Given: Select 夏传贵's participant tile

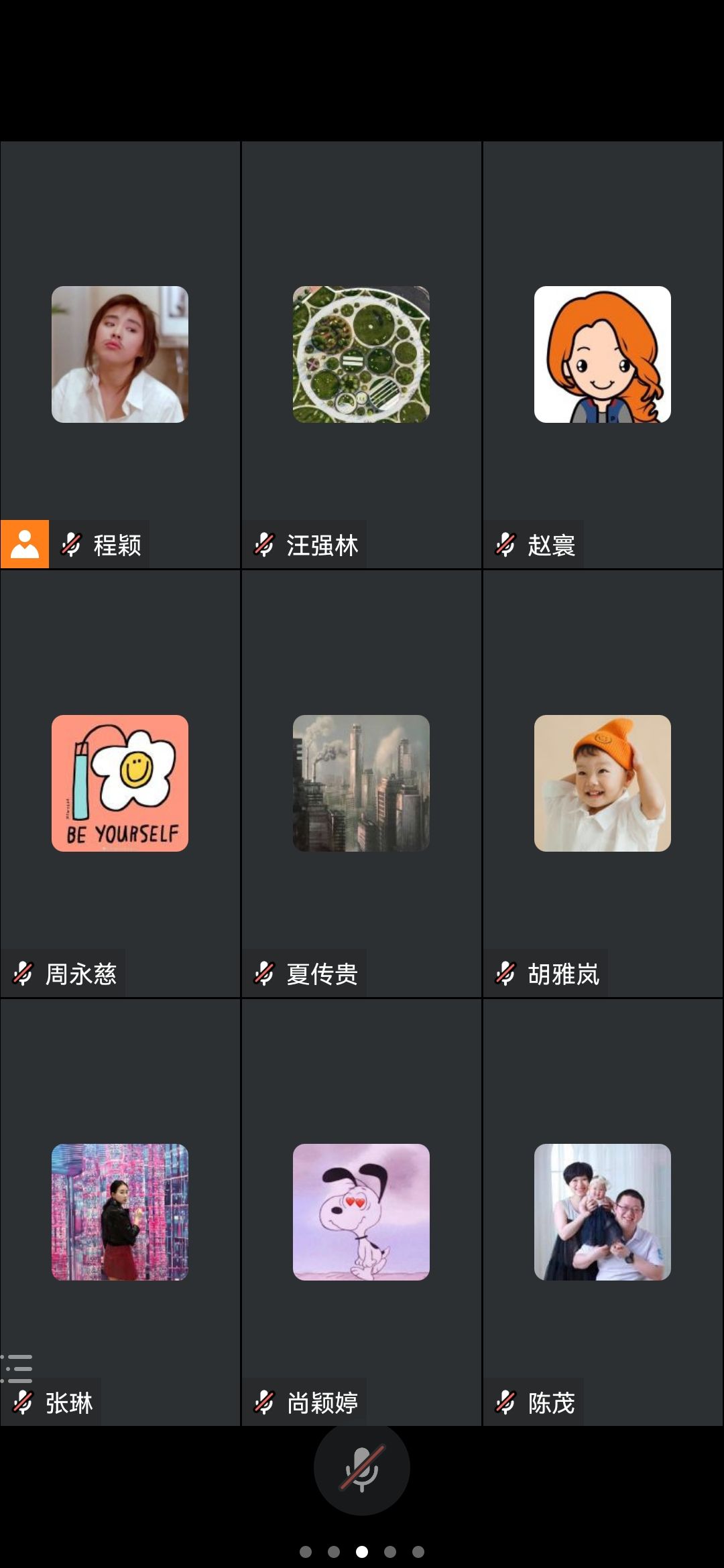Looking at the screenshot, I should [x=361, y=783].
